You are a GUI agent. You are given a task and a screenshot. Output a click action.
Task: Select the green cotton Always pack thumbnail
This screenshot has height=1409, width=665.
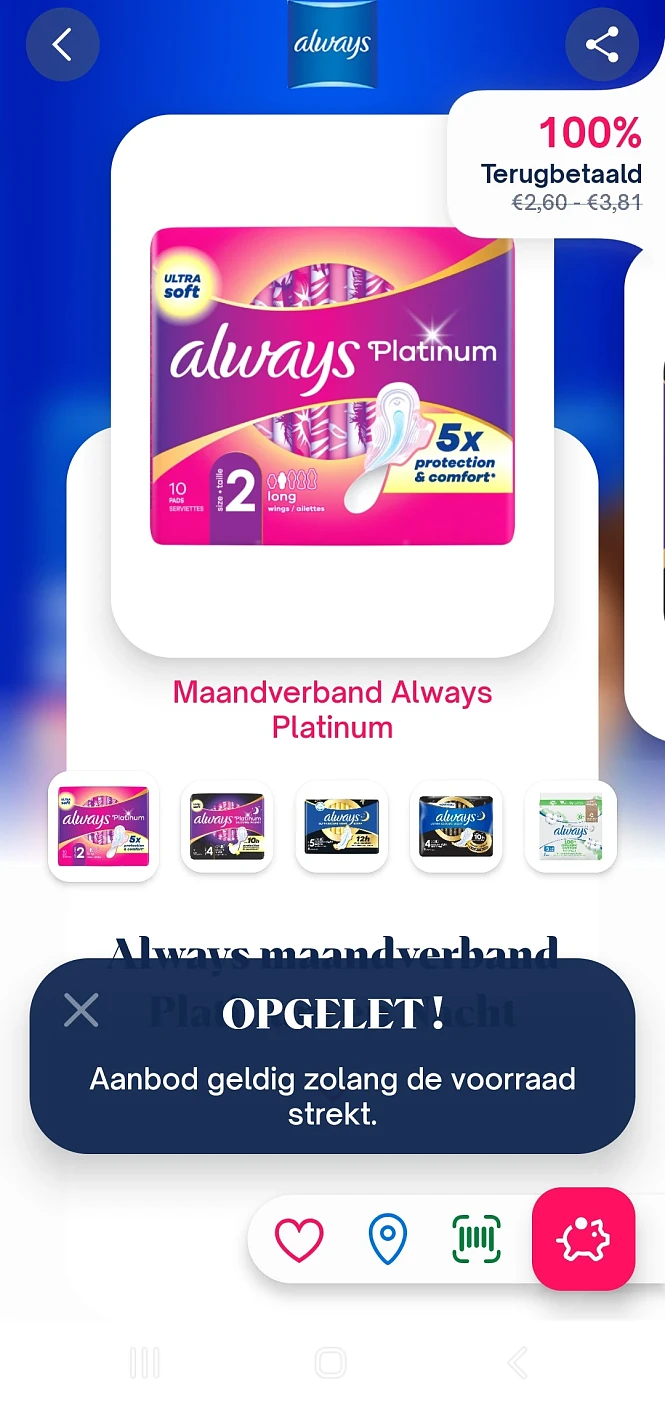point(571,826)
